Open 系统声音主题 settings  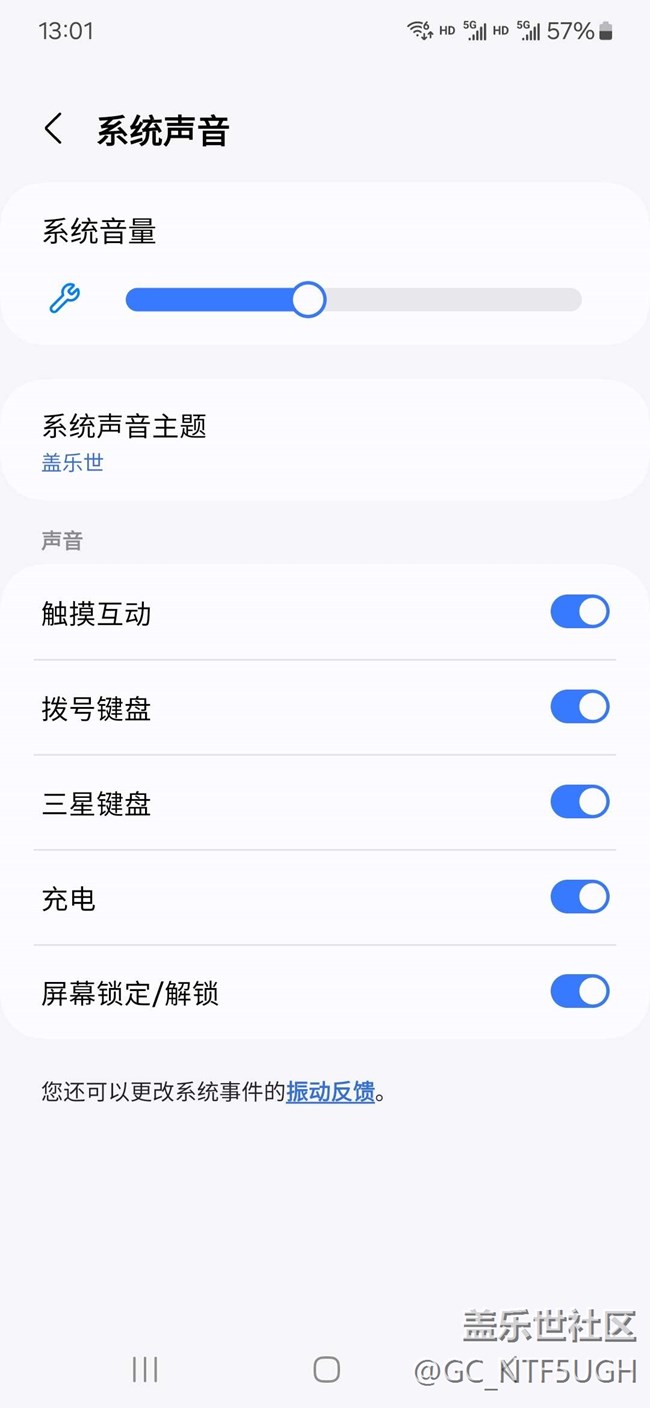point(324,441)
